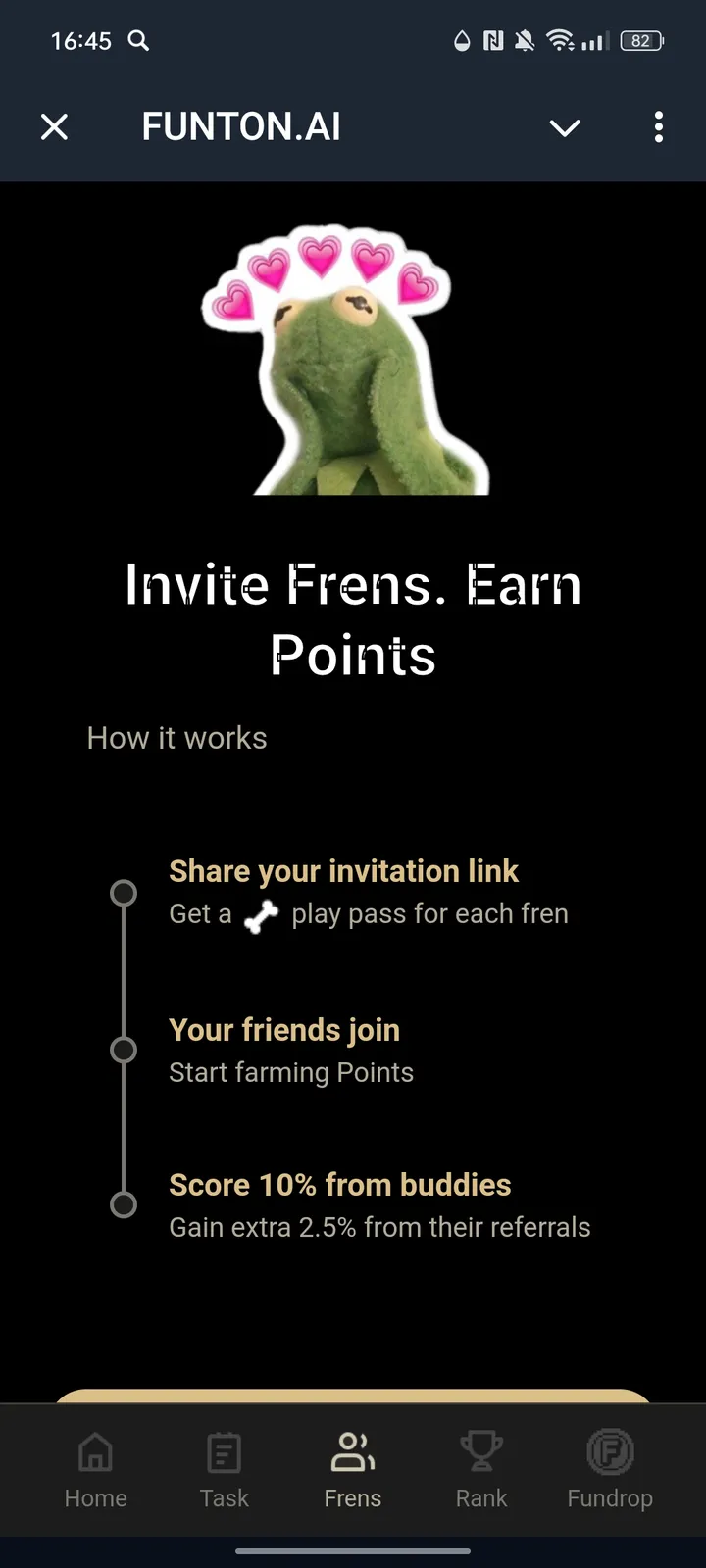
Task: Open Fundrop via its coin icon
Action: (609, 1451)
